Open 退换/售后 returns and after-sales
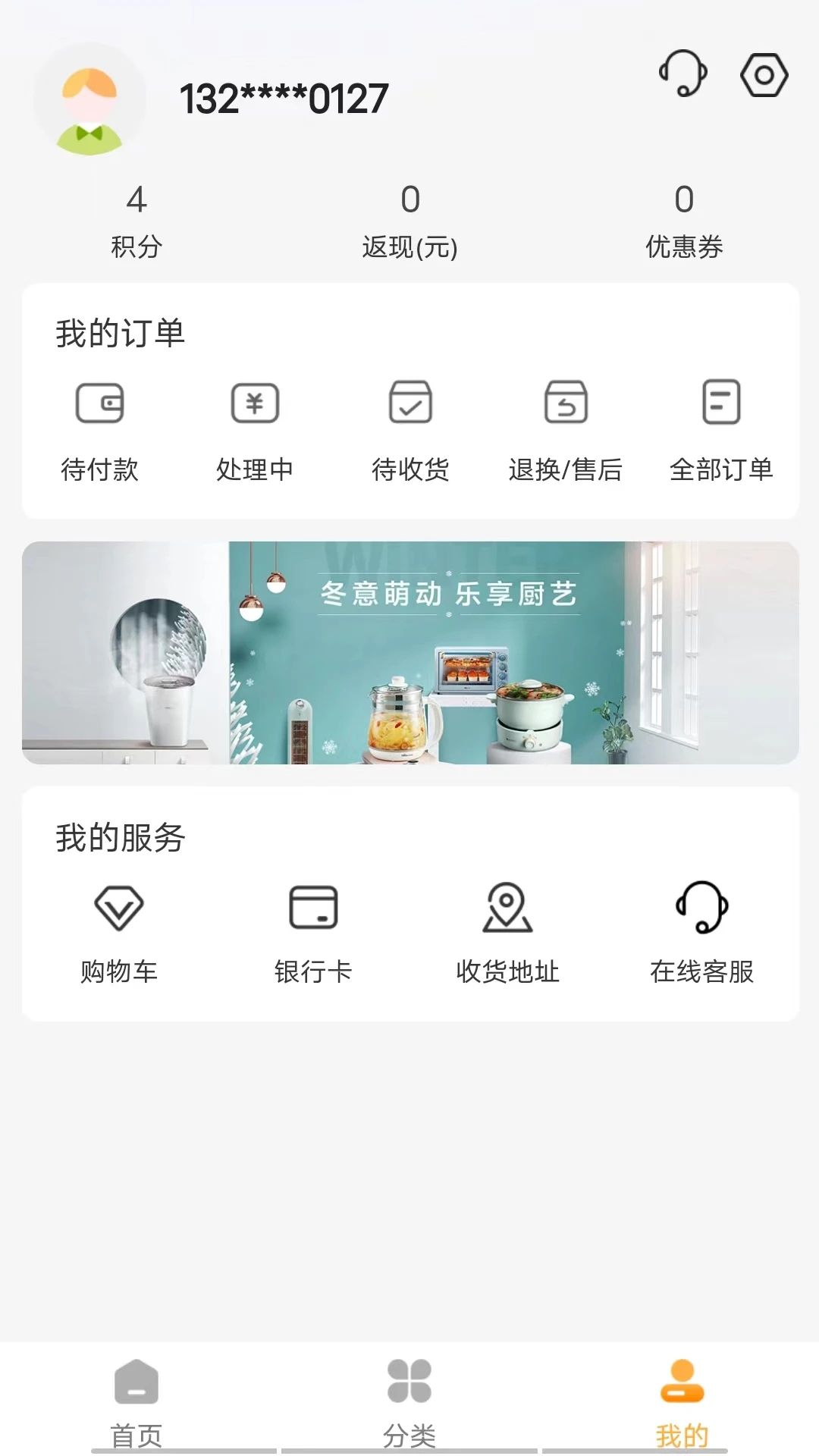This screenshot has height=1456, width=819. [x=566, y=430]
